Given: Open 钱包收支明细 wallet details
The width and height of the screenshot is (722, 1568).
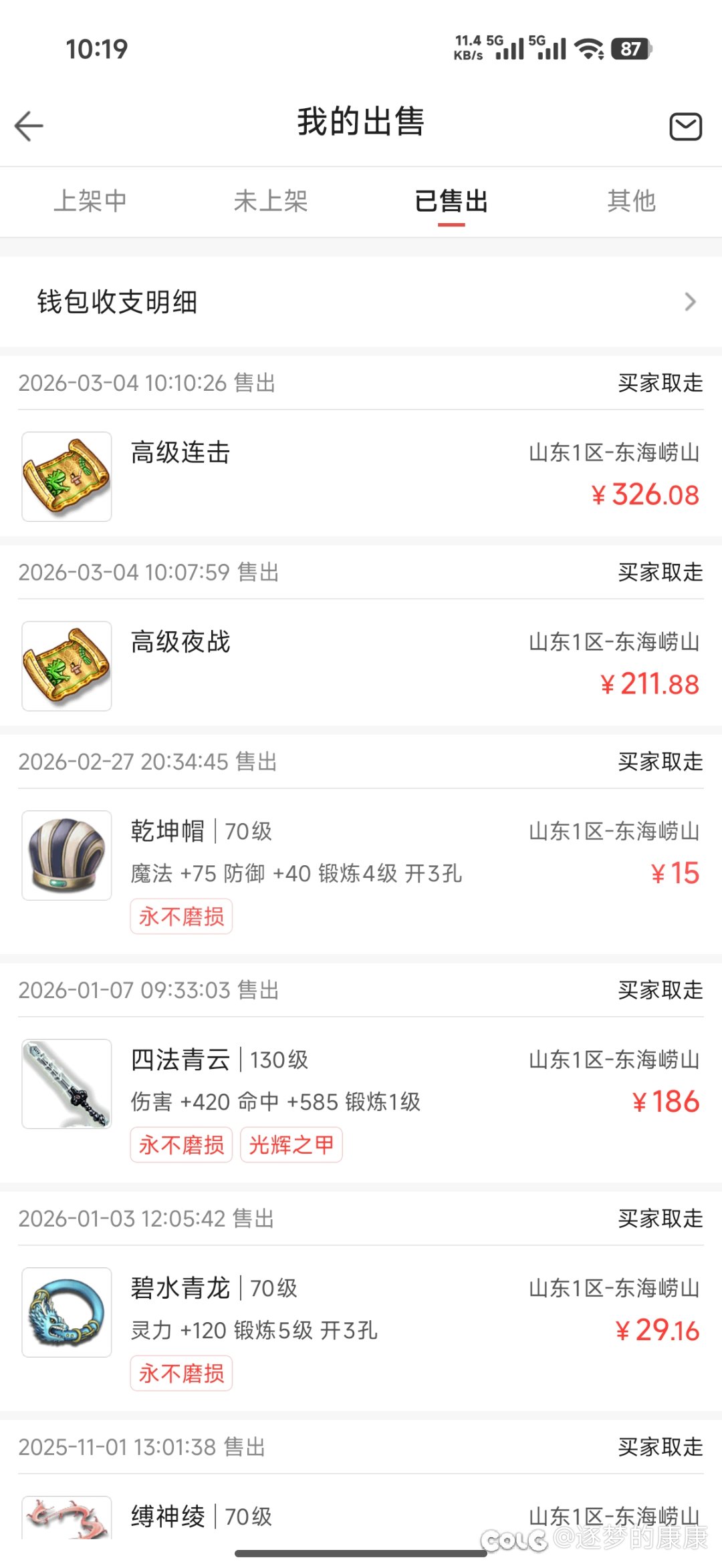Looking at the screenshot, I should pyautogui.click(x=361, y=302).
